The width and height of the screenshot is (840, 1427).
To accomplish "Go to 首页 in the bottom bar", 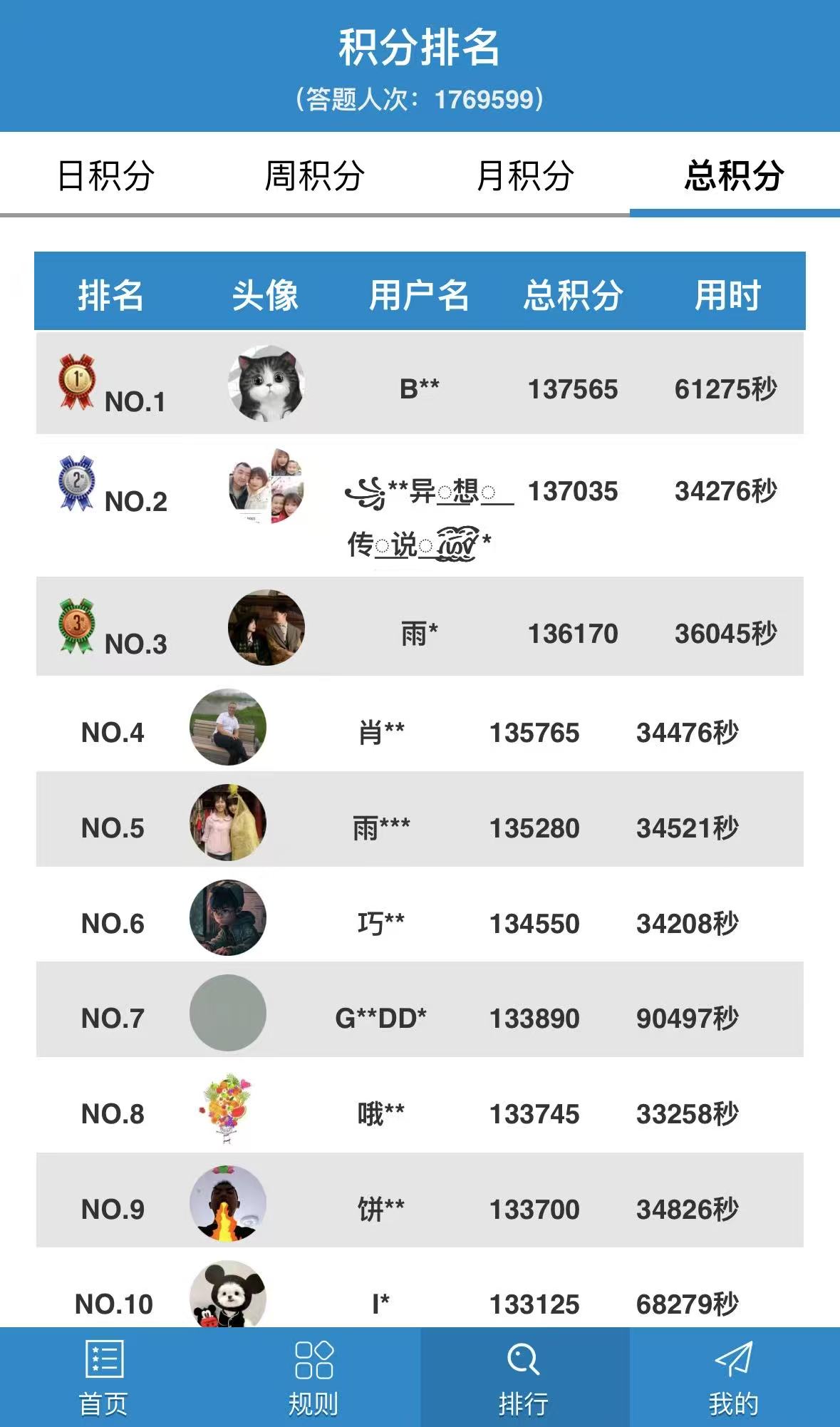I will [104, 1378].
